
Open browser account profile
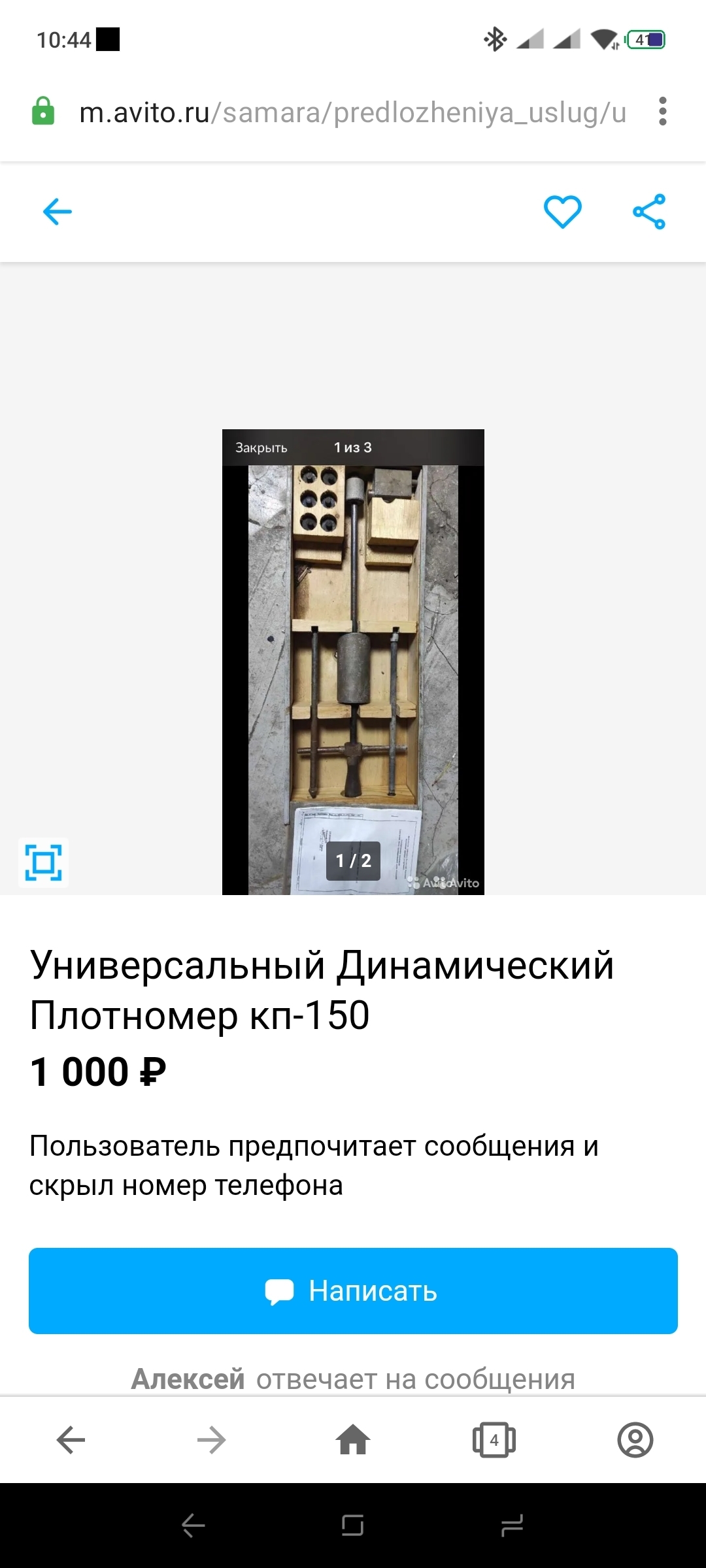635,1440
